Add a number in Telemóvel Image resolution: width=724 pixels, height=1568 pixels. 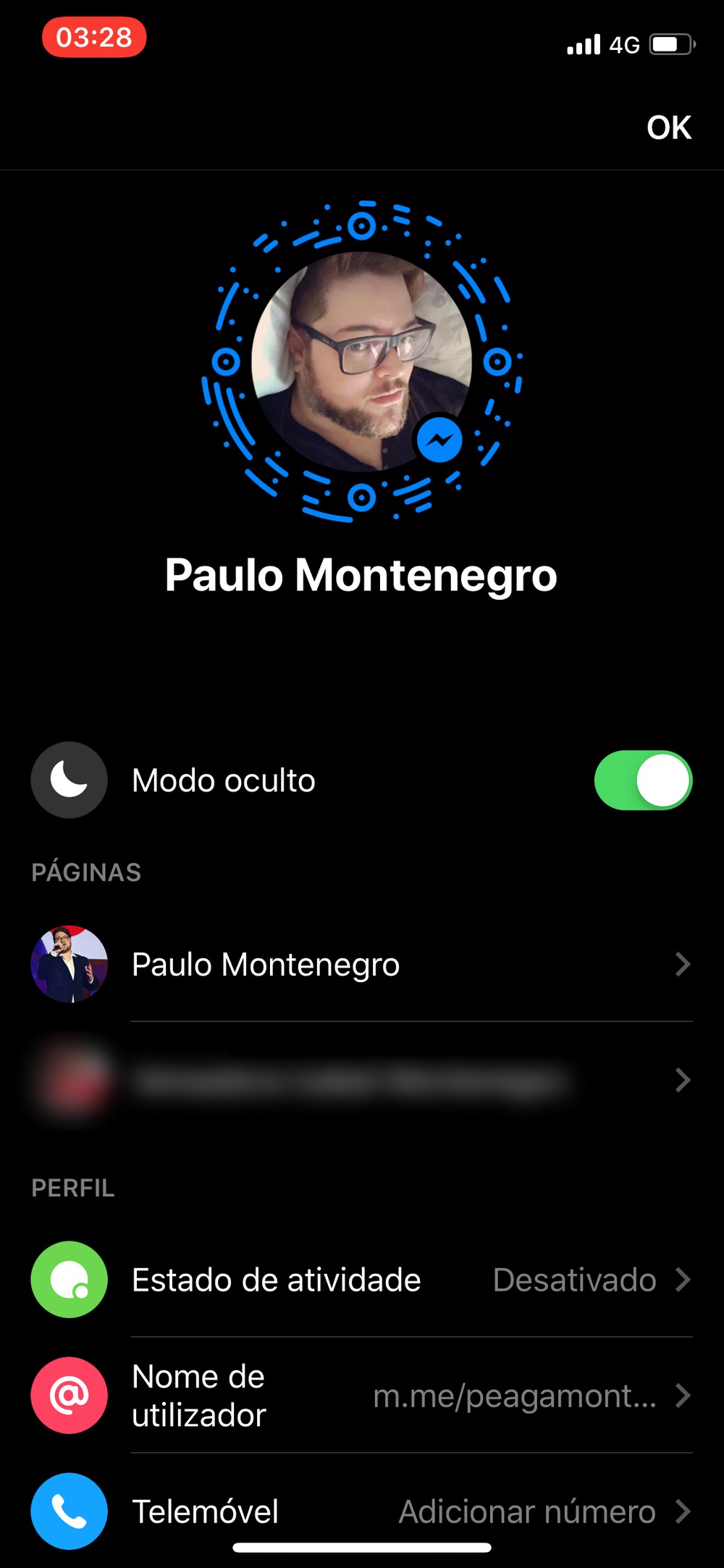pyautogui.click(x=361, y=1512)
